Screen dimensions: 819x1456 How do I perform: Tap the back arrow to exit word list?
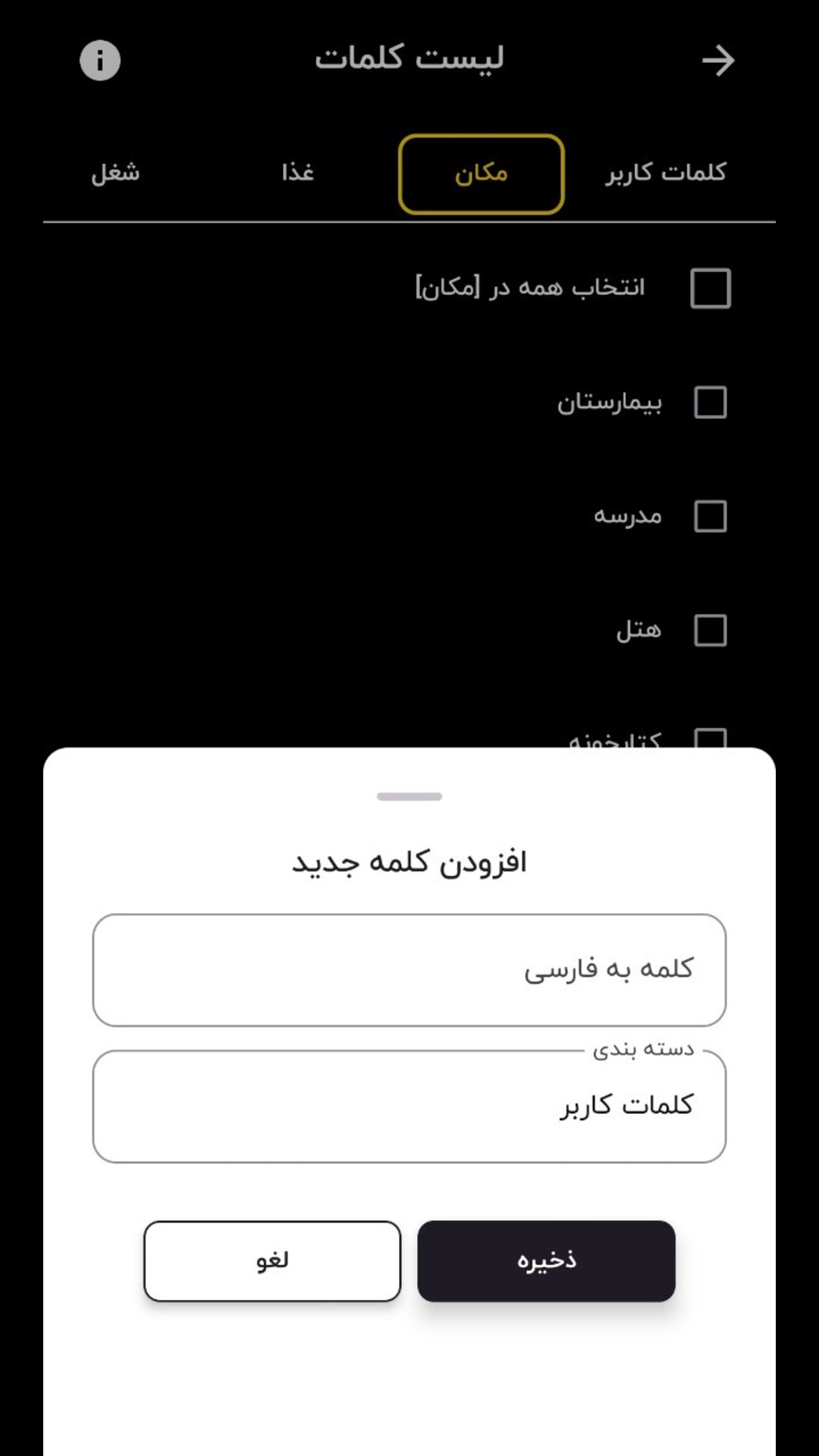(x=717, y=60)
